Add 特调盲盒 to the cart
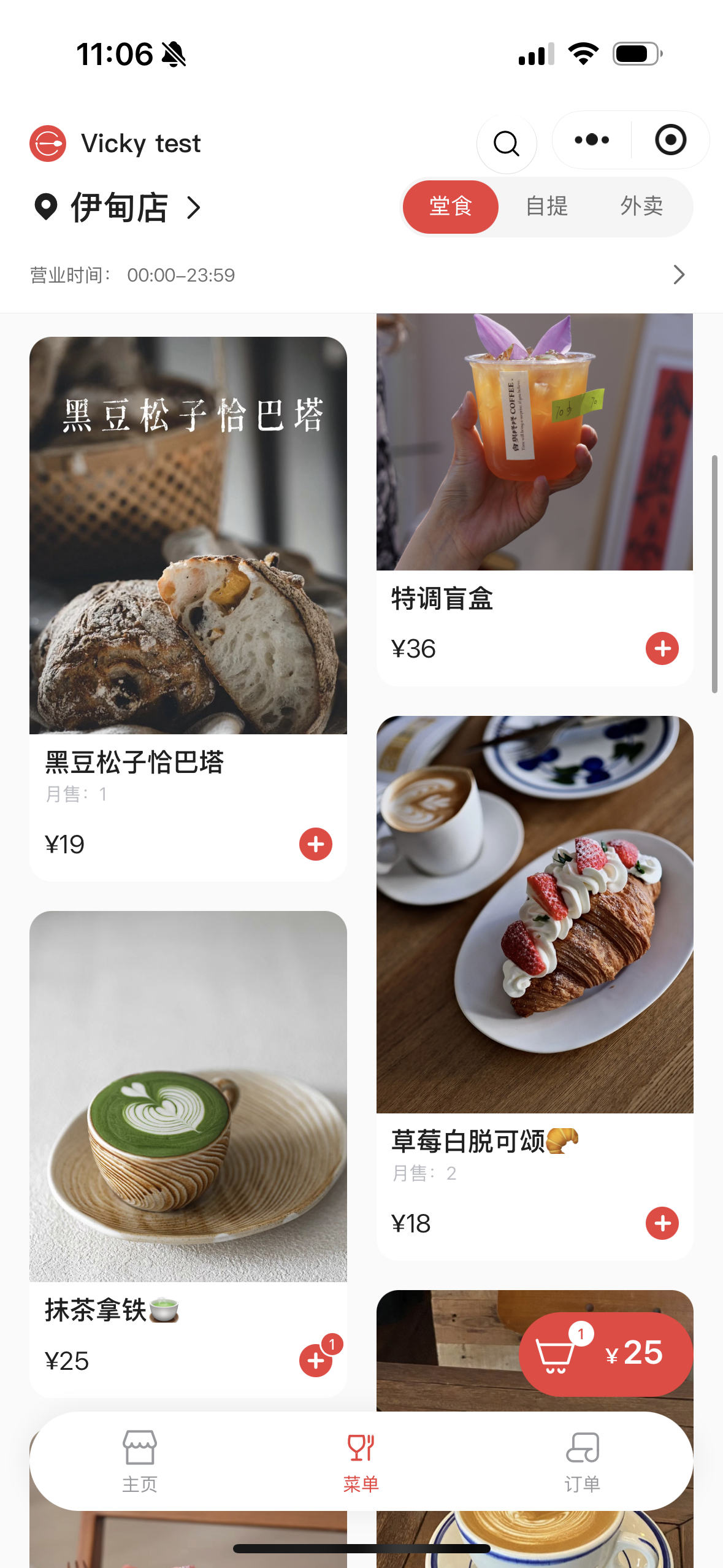The width and height of the screenshot is (723, 1568). 662,649
